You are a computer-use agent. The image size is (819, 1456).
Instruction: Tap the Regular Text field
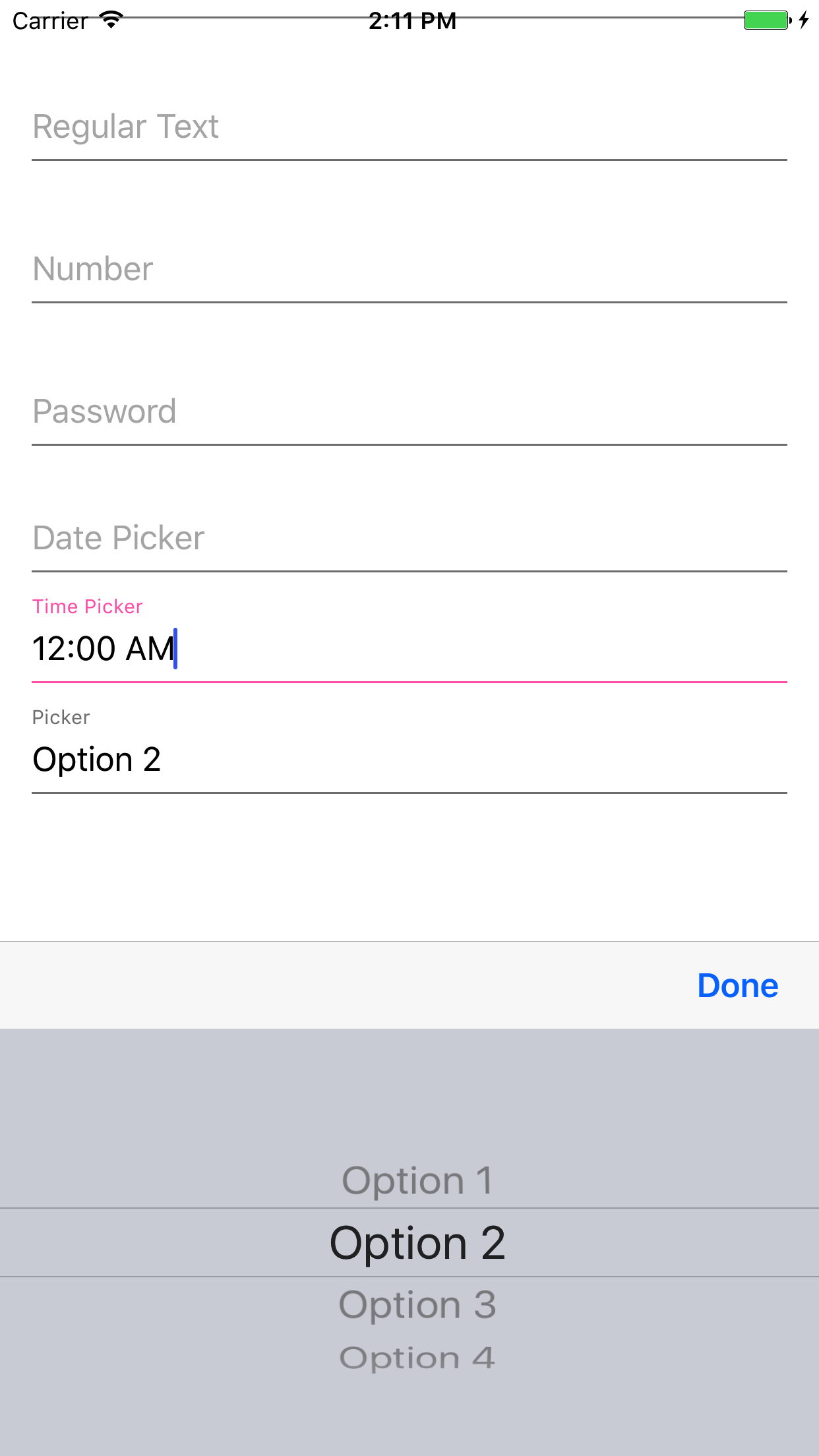409,127
